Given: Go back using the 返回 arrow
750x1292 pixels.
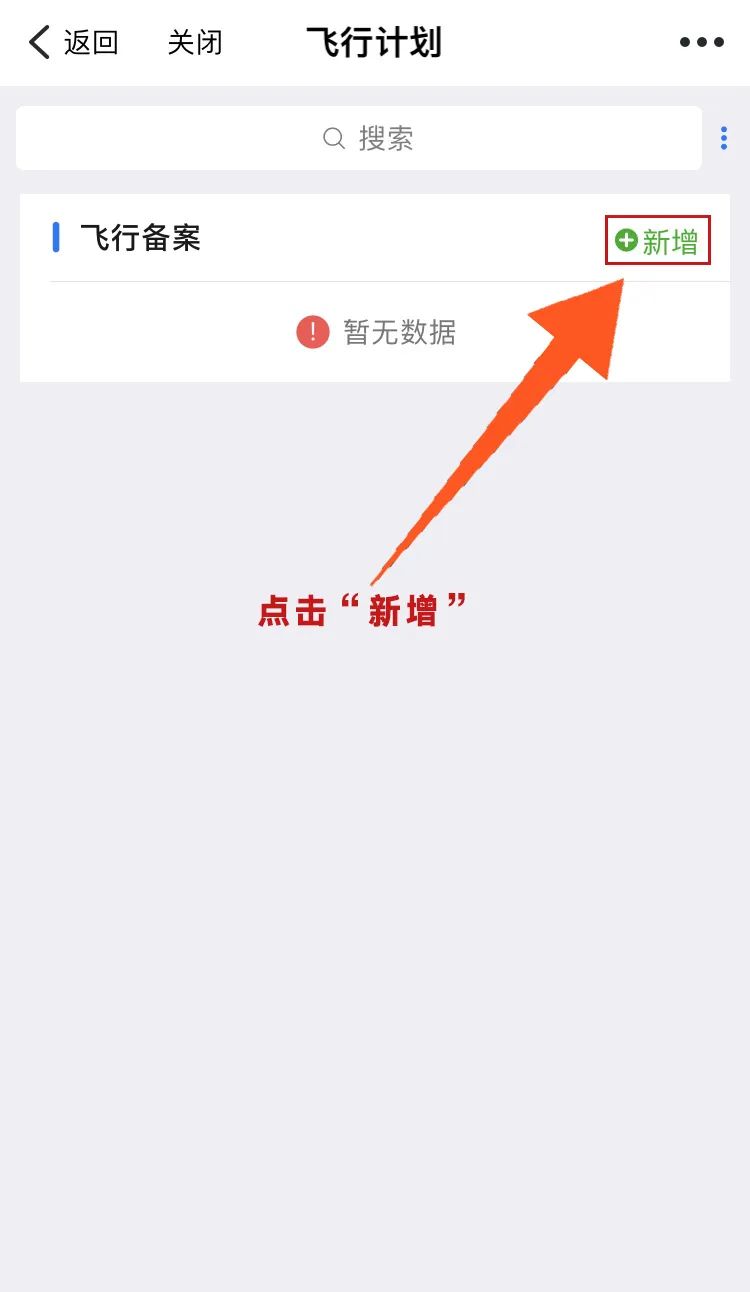Looking at the screenshot, I should (x=72, y=43).
